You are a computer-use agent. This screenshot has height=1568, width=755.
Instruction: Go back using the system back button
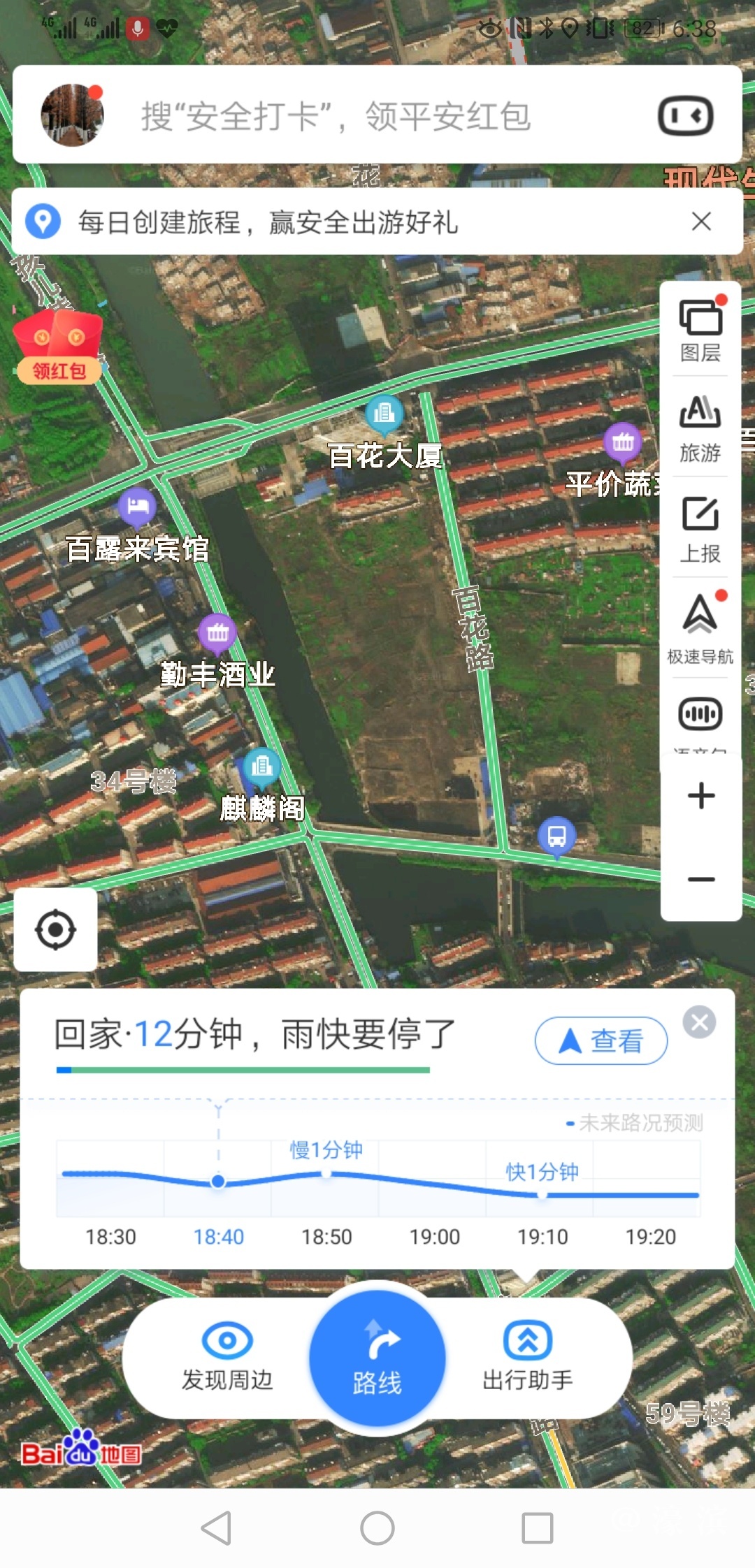217,1528
